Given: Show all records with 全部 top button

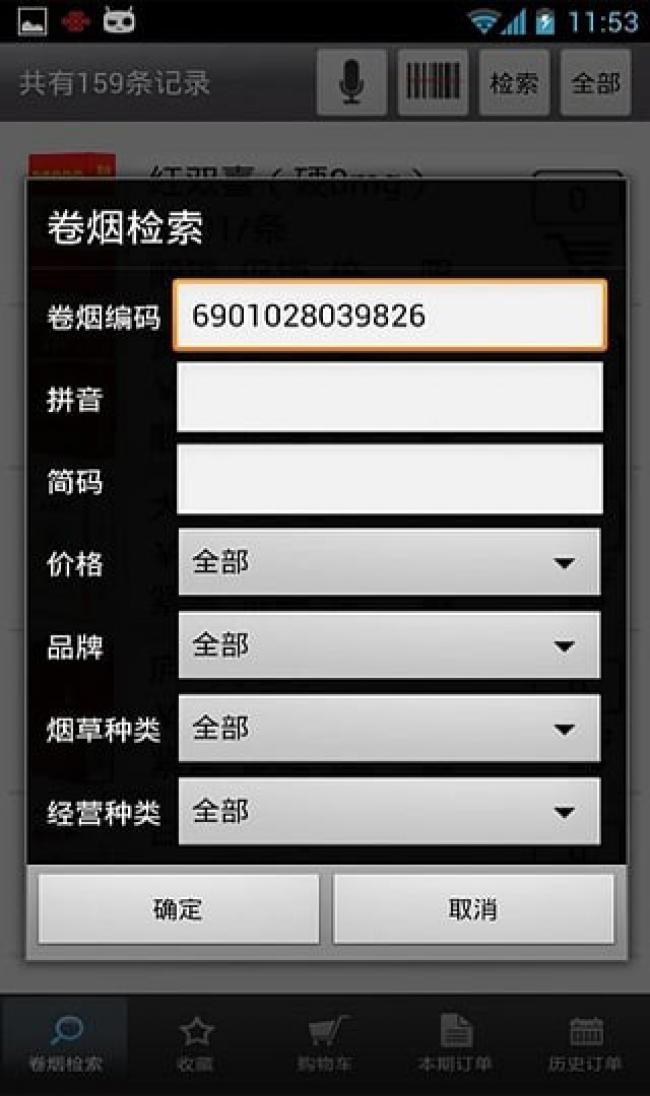Looking at the screenshot, I should click(596, 83).
